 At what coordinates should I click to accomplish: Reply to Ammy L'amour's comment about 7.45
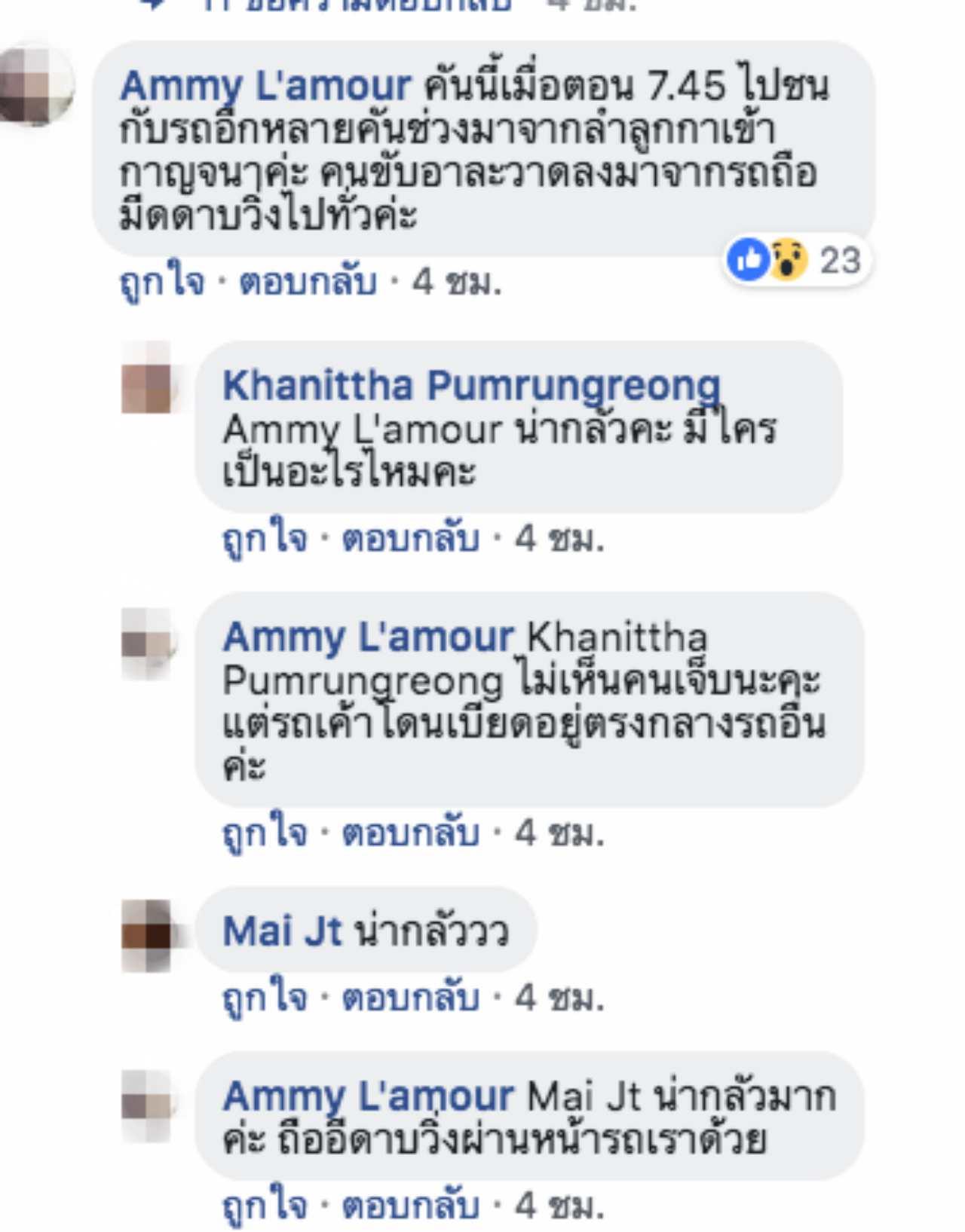(x=308, y=282)
